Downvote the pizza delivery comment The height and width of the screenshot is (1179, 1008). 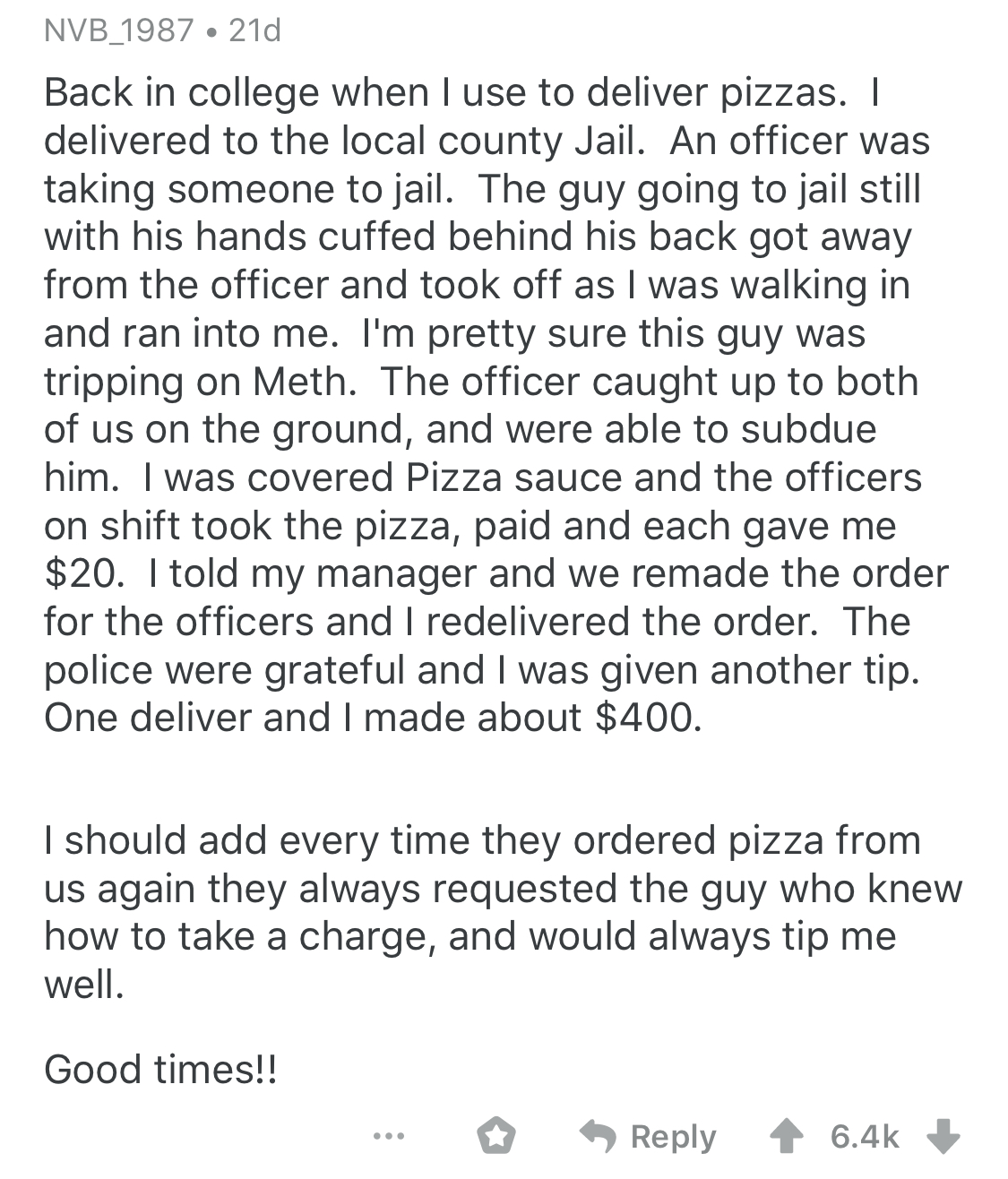point(943,1137)
